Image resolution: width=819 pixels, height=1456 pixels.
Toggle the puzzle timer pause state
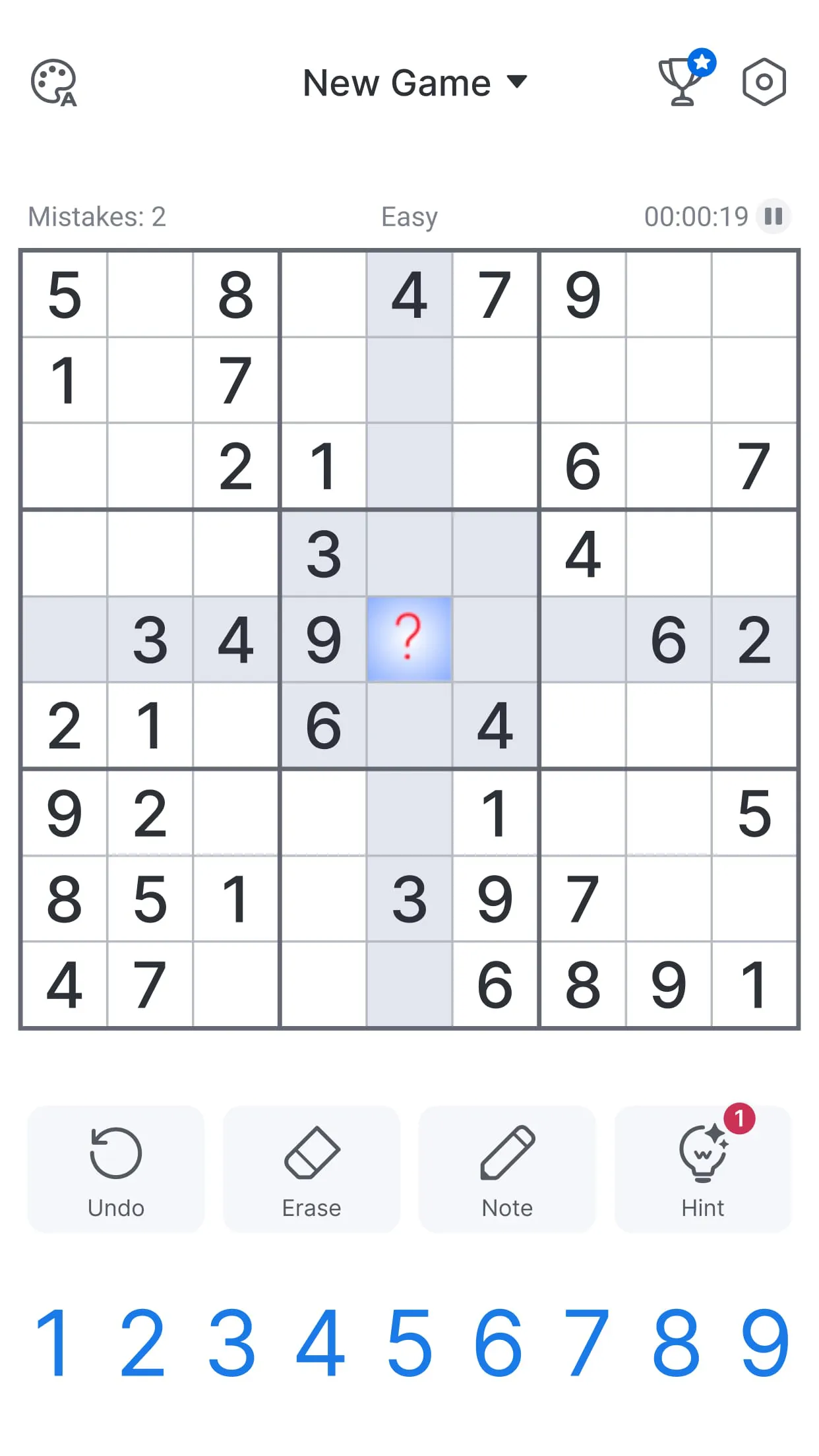pos(775,216)
